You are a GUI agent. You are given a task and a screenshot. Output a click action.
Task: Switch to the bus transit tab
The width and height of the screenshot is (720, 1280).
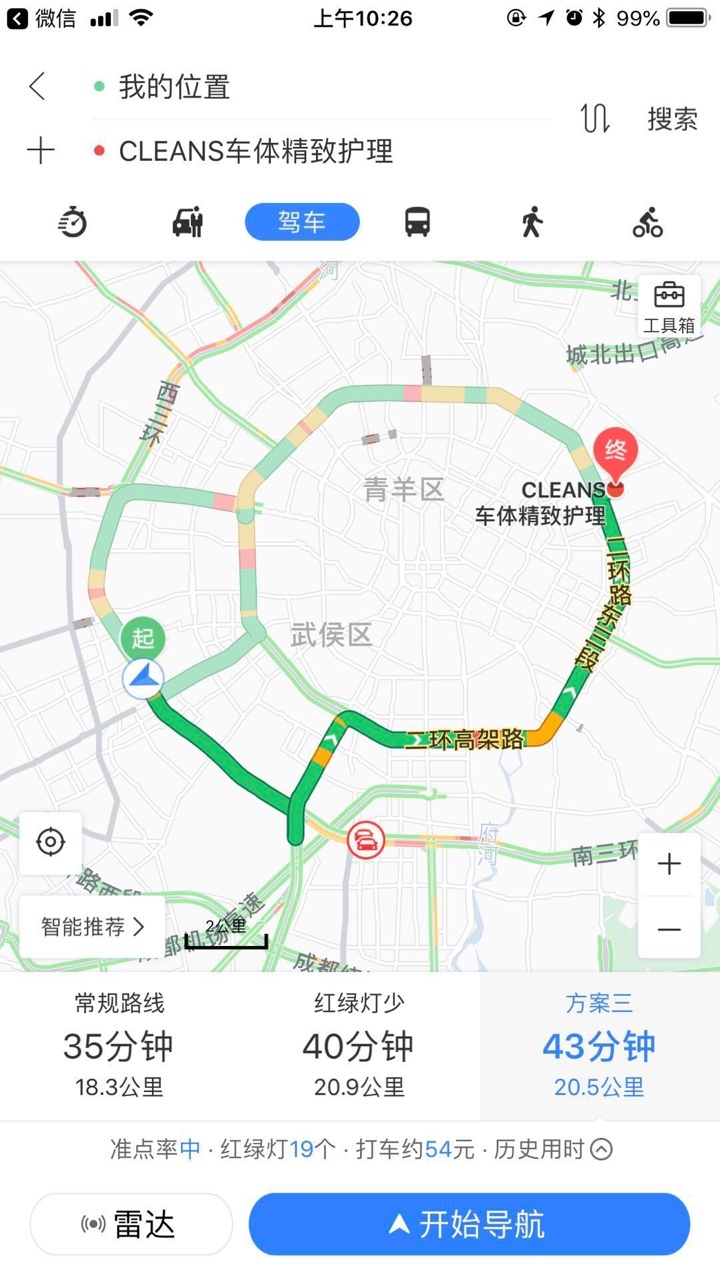tap(417, 222)
